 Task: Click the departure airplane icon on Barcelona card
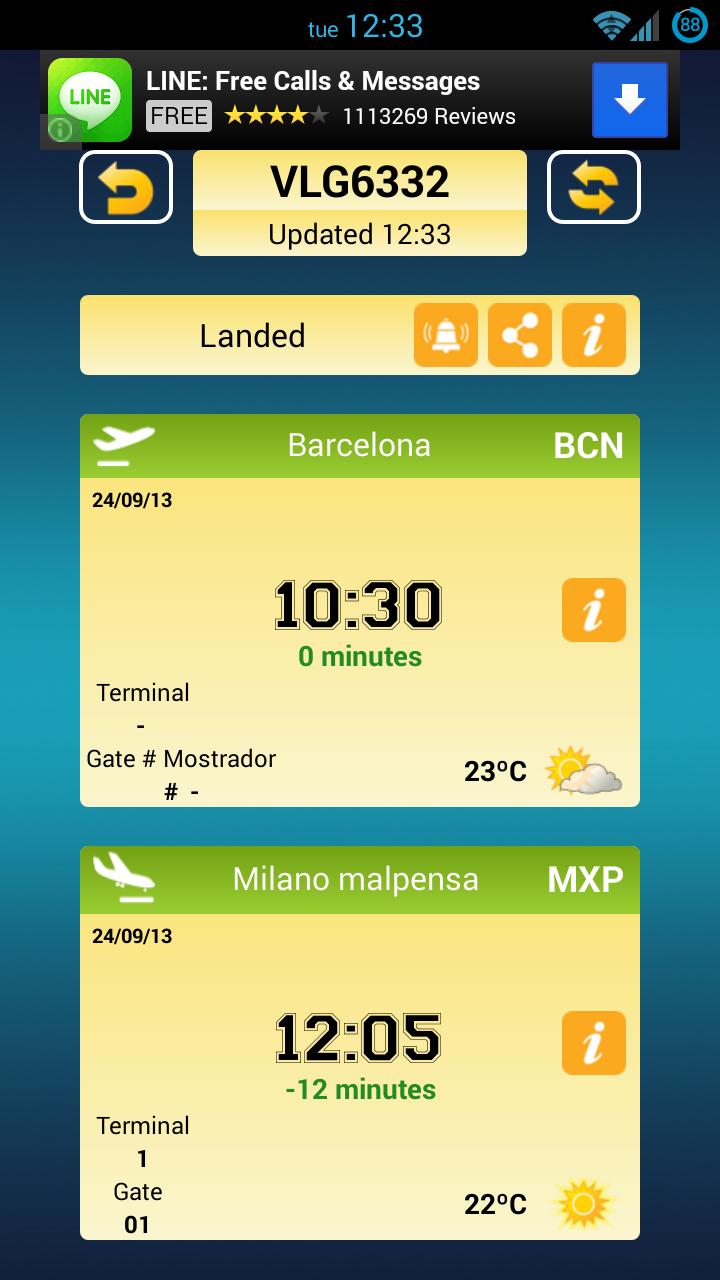pyautogui.click(x=122, y=445)
